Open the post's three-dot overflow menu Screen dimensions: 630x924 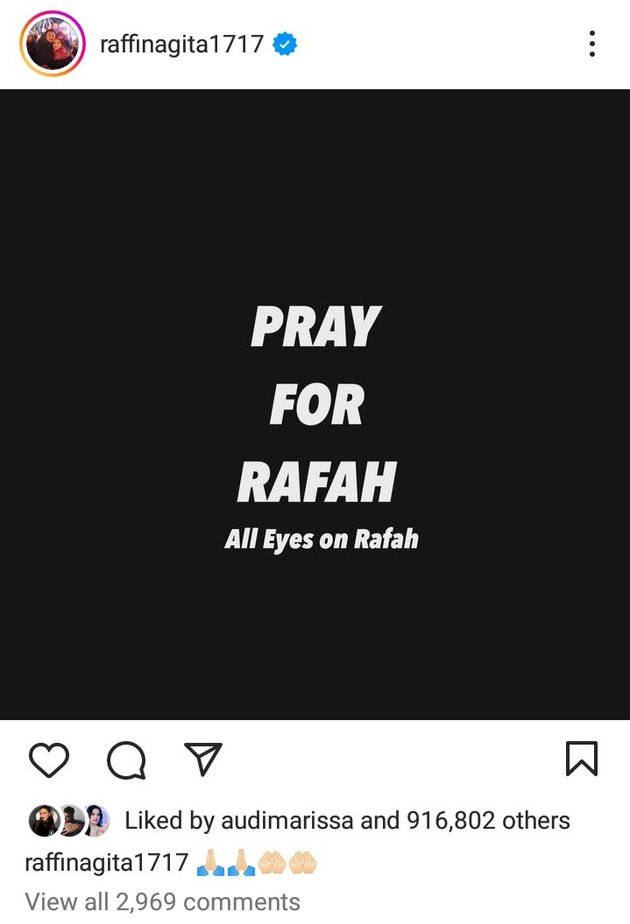[x=592, y=44]
